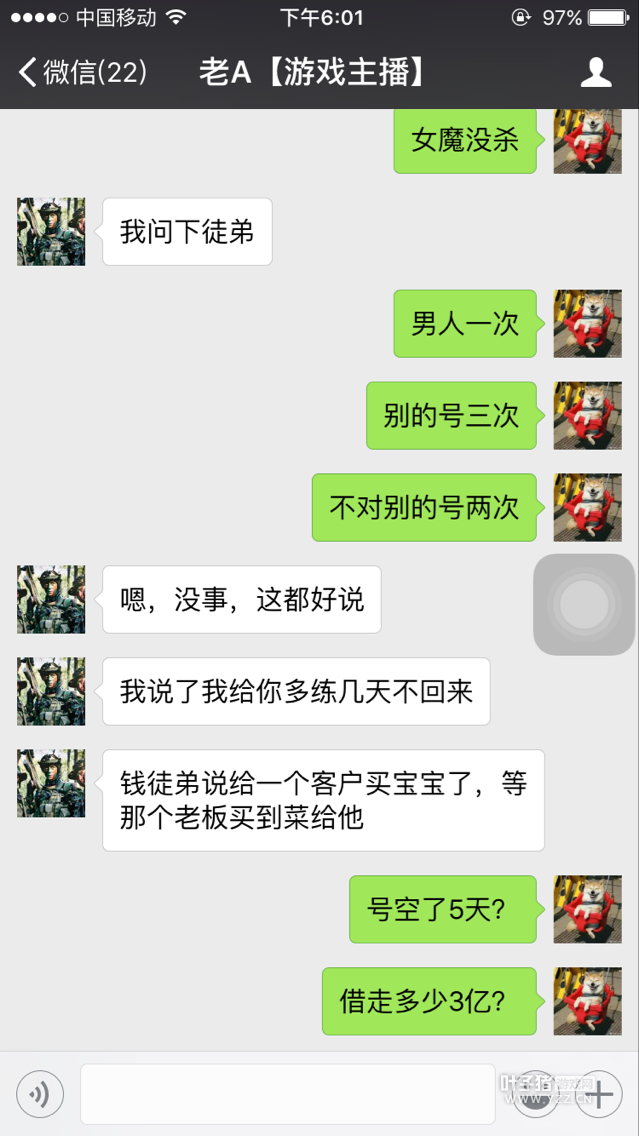Open the chat info profile icon
This screenshot has width=639, height=1136.
click(597, 72)
